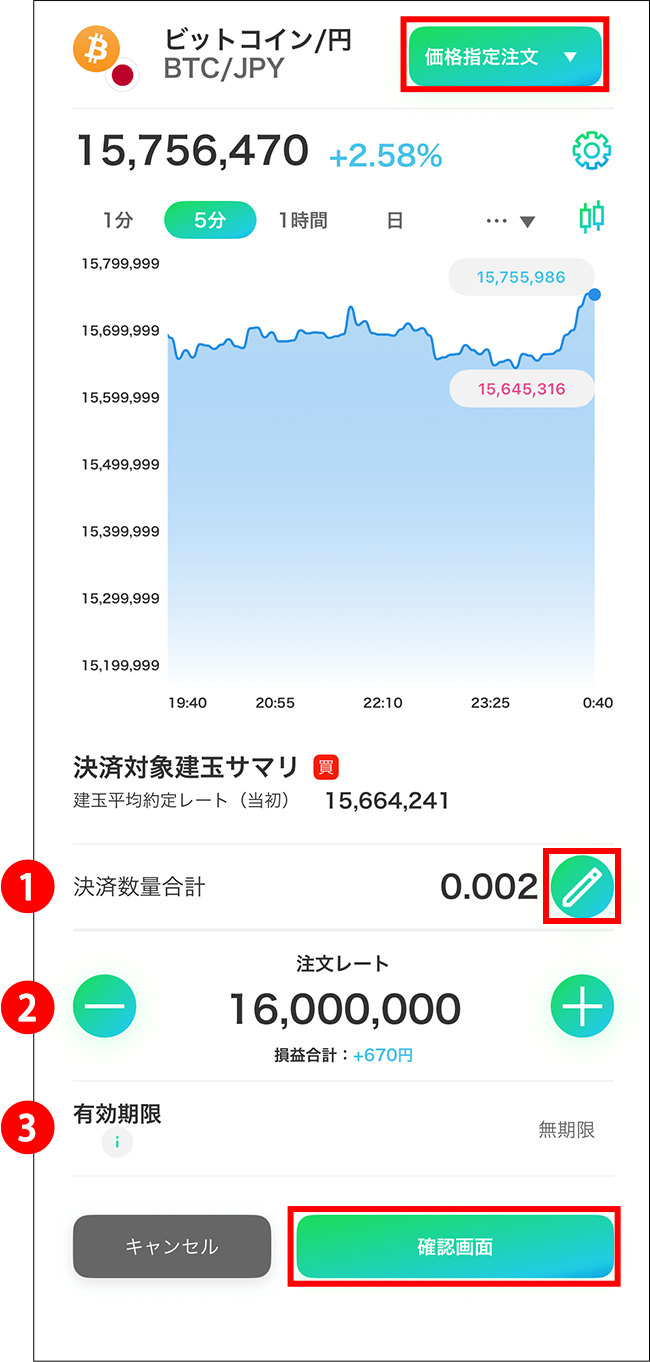Viewport: 650px width, 1362px height.
Task: Switch chart to 1分 interval
Action: tap(118, 221)
